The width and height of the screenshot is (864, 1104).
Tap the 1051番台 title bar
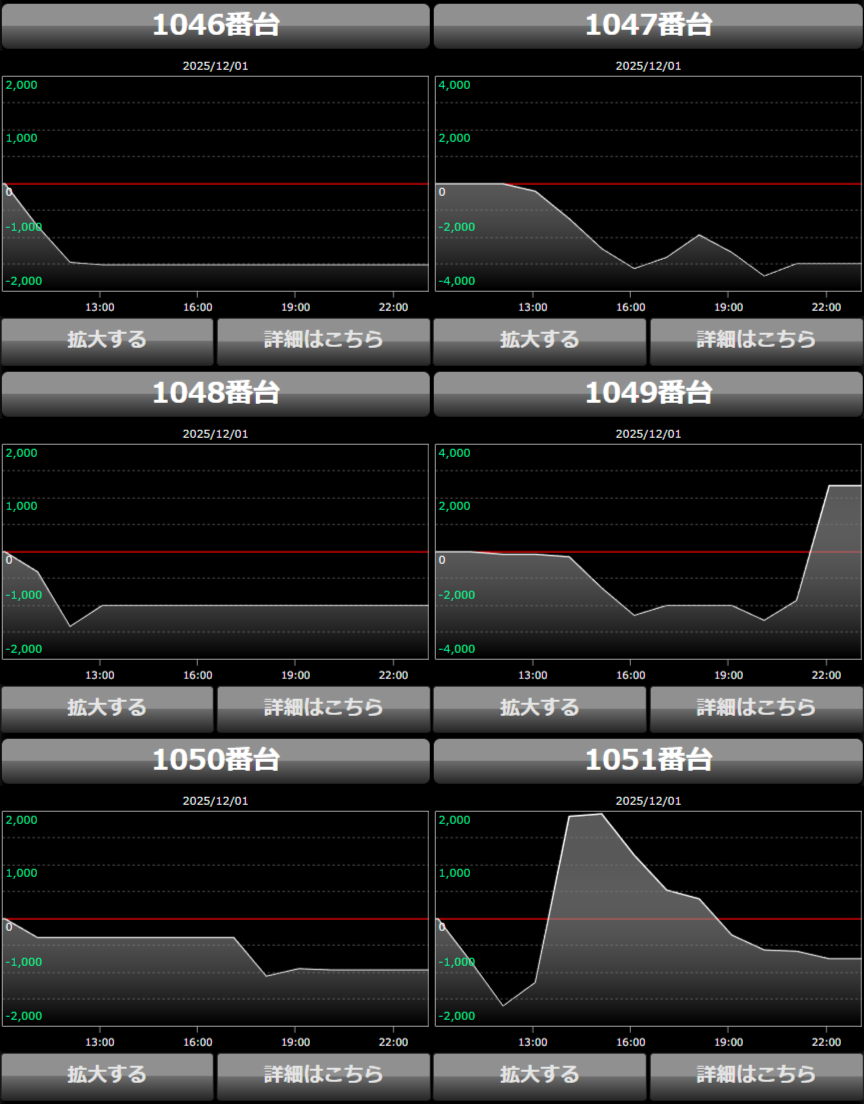pyautogui.click(x=648, y=761)
